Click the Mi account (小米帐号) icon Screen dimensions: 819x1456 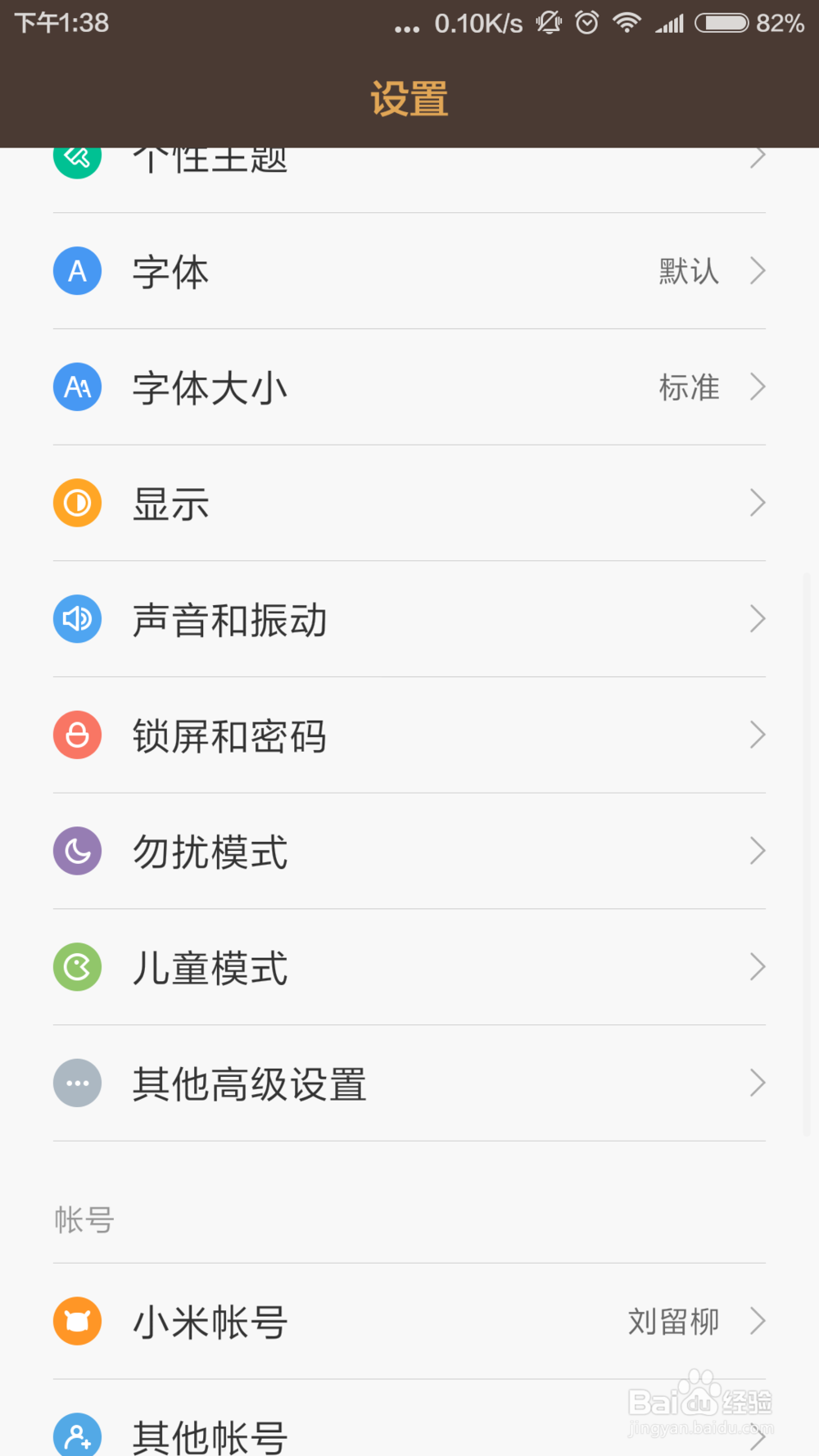click(x=77, y=1320)
